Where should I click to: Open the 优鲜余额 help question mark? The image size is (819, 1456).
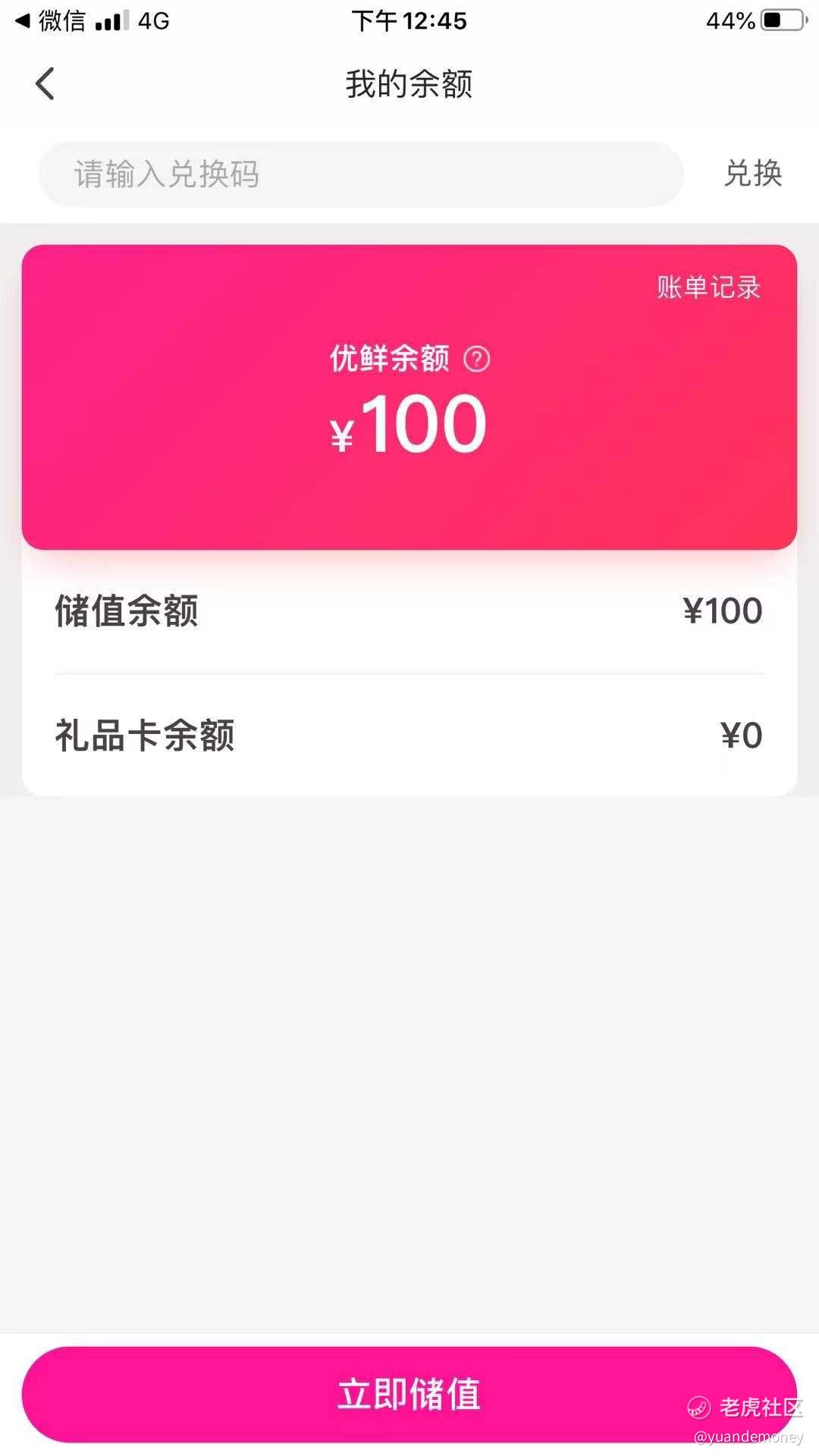click(476, 359)
